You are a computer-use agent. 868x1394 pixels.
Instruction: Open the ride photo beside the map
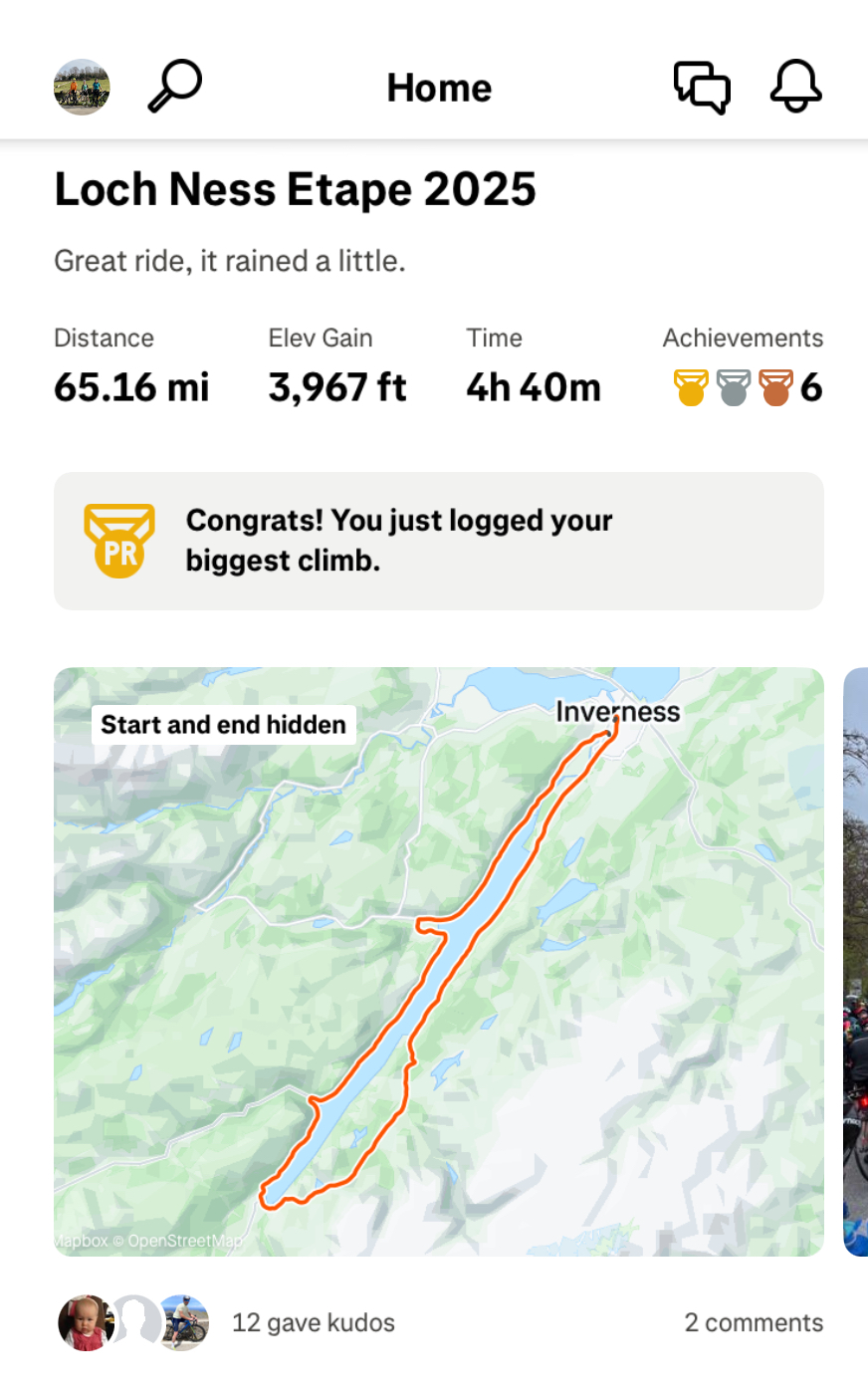point(855,961)
